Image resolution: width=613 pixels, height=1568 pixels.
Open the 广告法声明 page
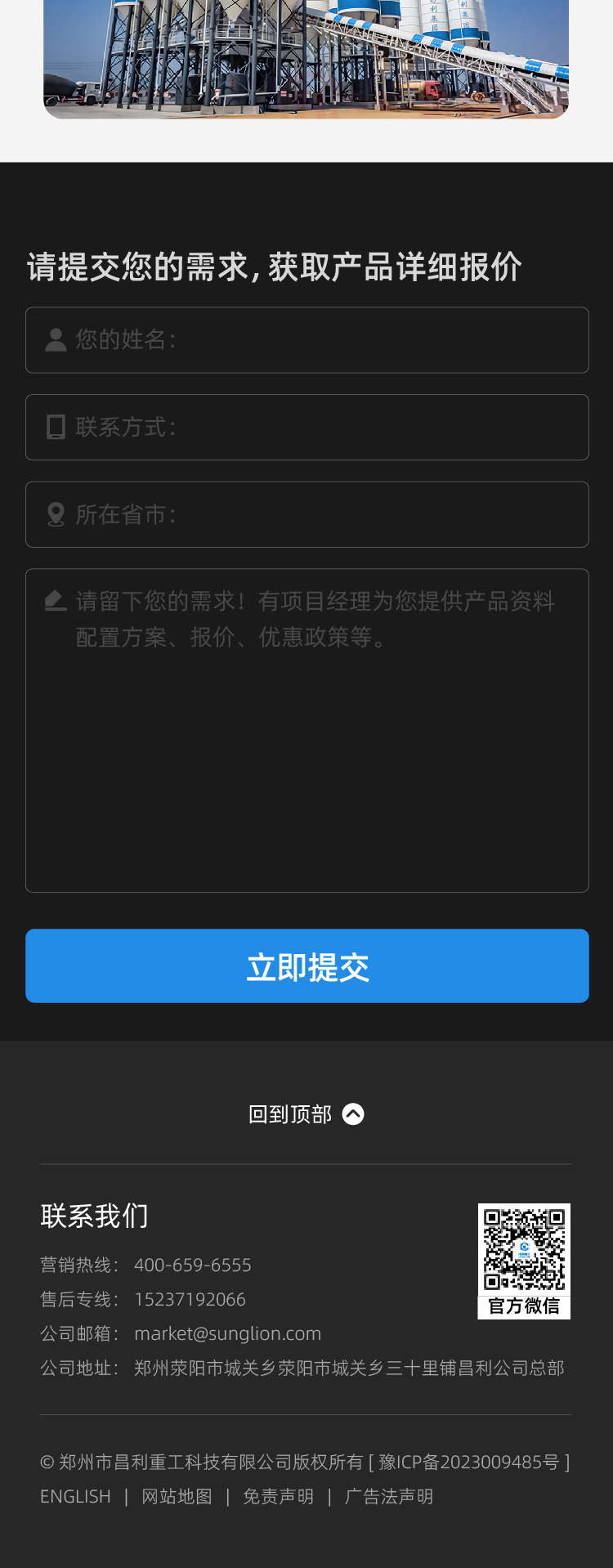click(389, 1496)
